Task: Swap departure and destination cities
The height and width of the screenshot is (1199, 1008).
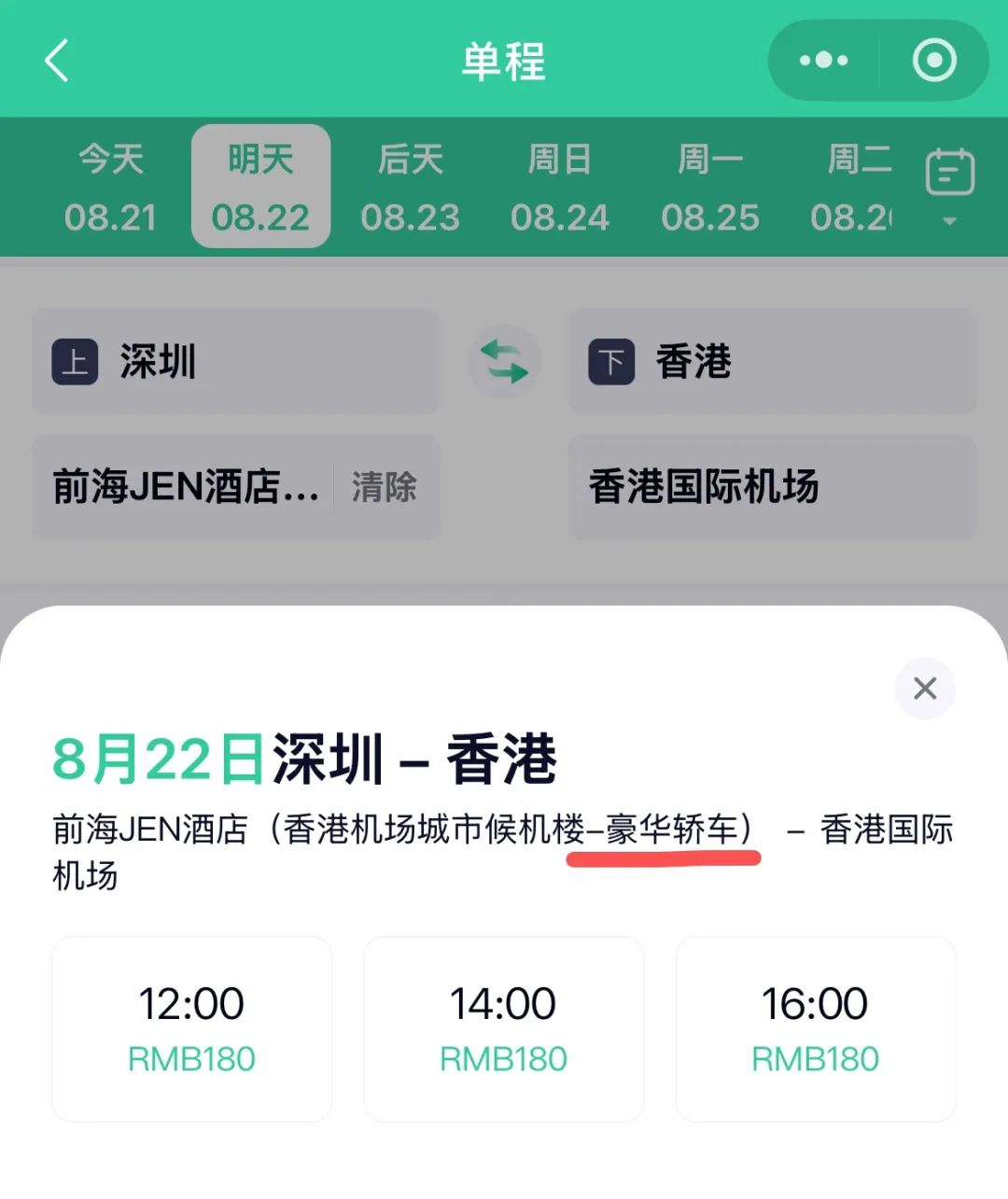Action: [504, 362]
